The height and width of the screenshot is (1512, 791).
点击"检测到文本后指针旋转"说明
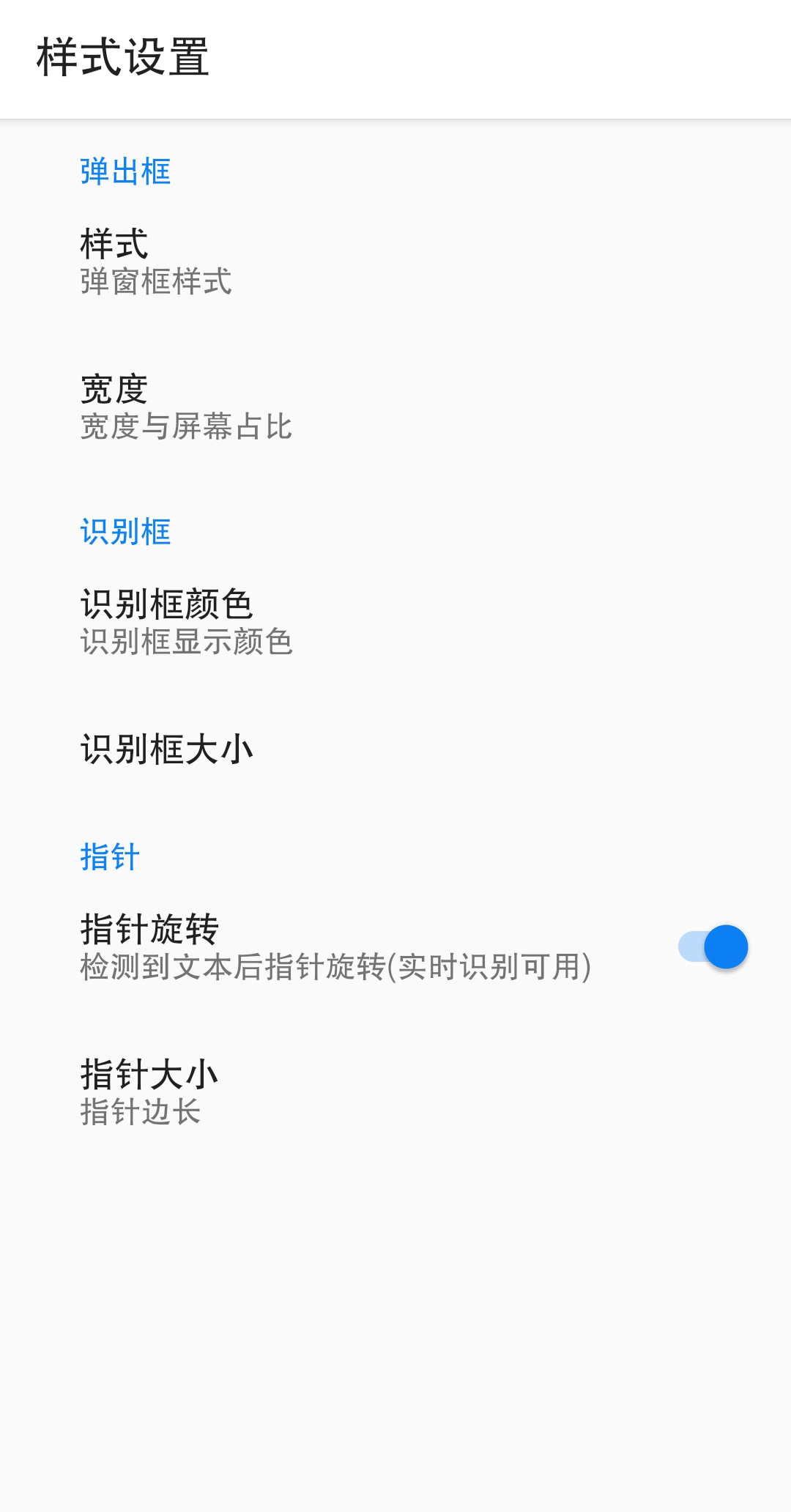(x=334, y=967)
